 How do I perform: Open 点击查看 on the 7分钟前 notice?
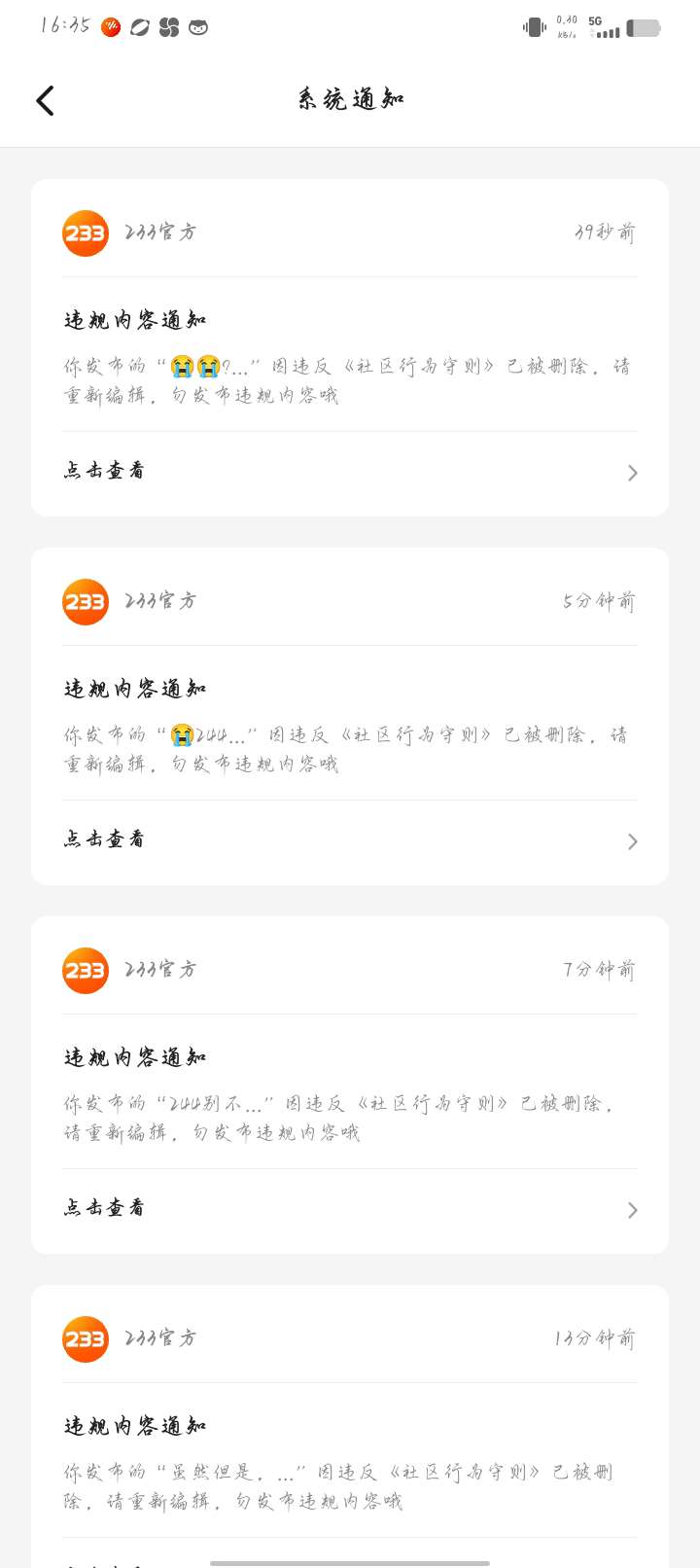pos(350,1209)
